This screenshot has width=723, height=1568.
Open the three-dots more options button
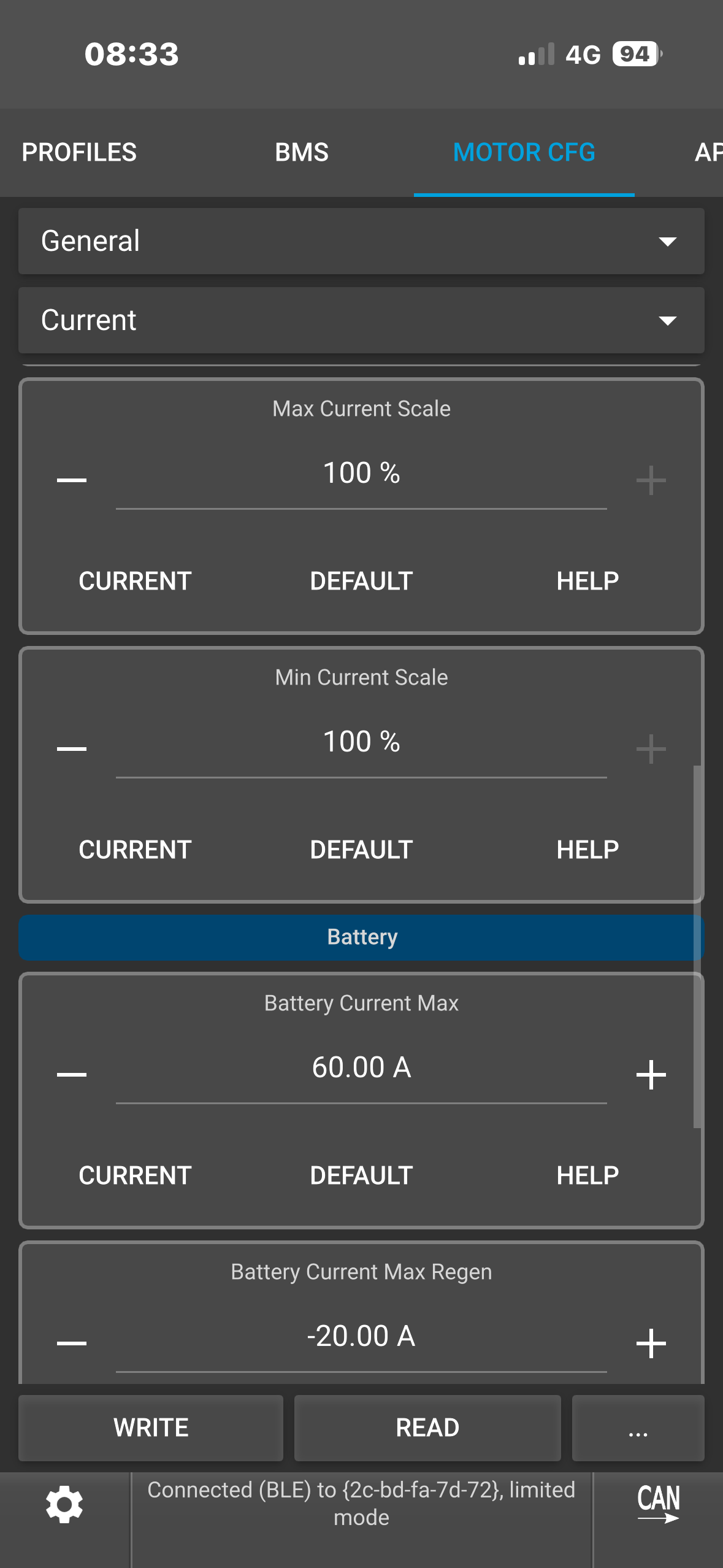(638, 1428)
